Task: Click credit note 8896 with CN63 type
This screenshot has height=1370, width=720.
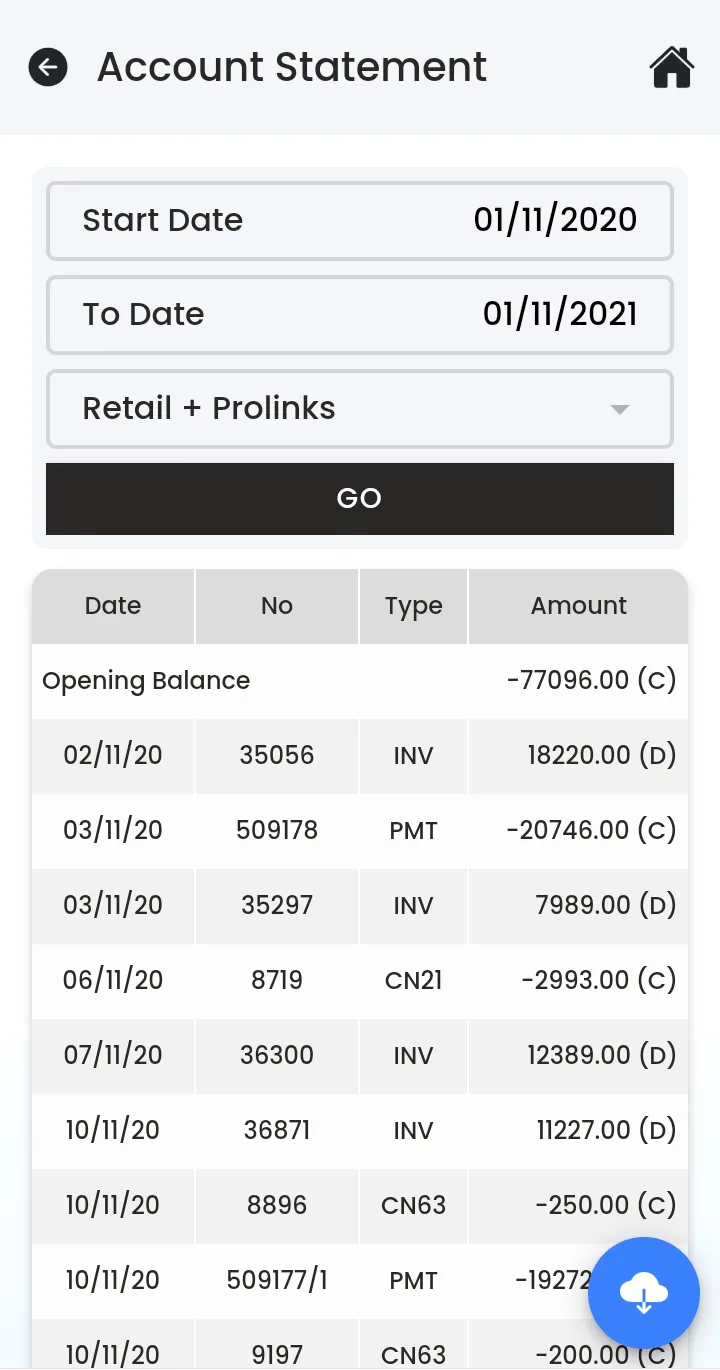Action: (x=360, y=1206)
